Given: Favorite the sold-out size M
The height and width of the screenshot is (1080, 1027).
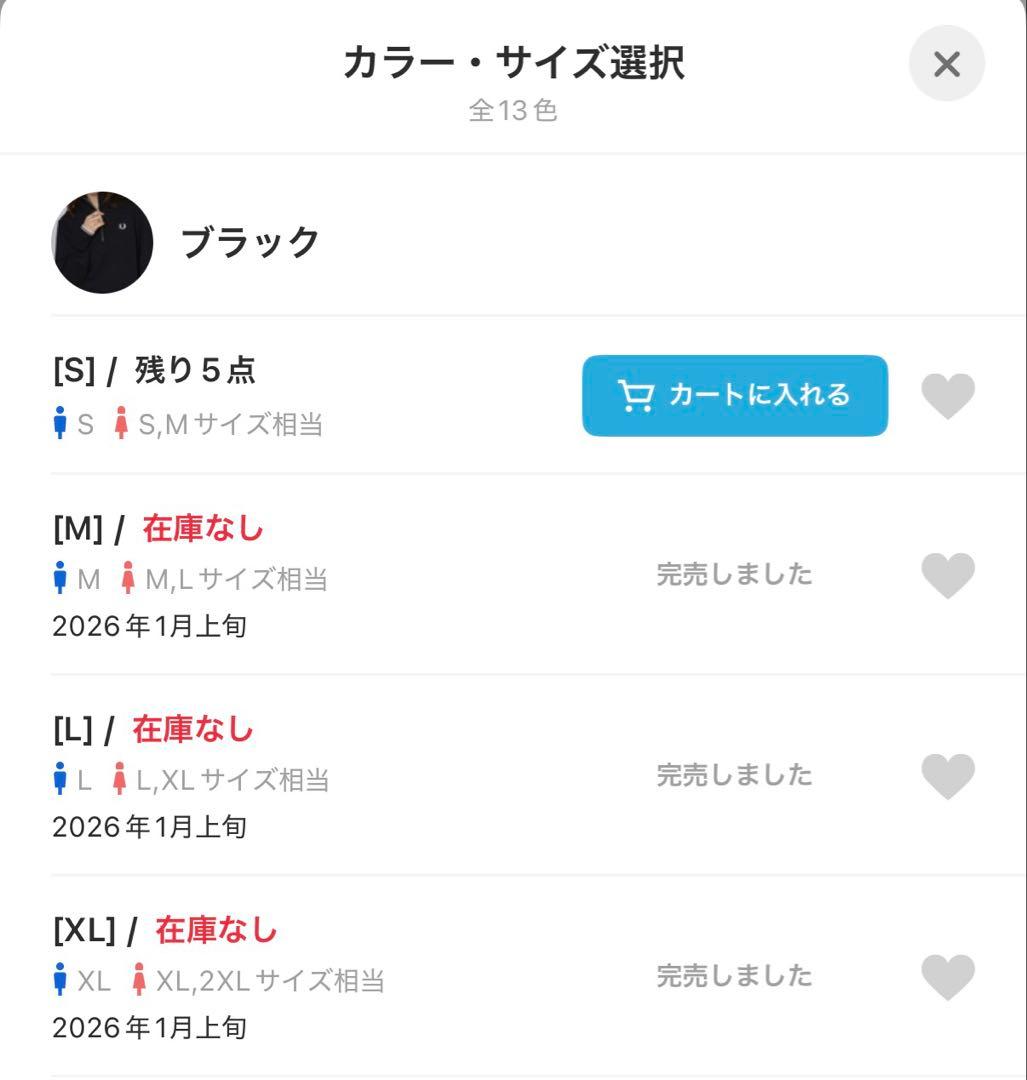Looking at the screenshot, I should (947, 575).
